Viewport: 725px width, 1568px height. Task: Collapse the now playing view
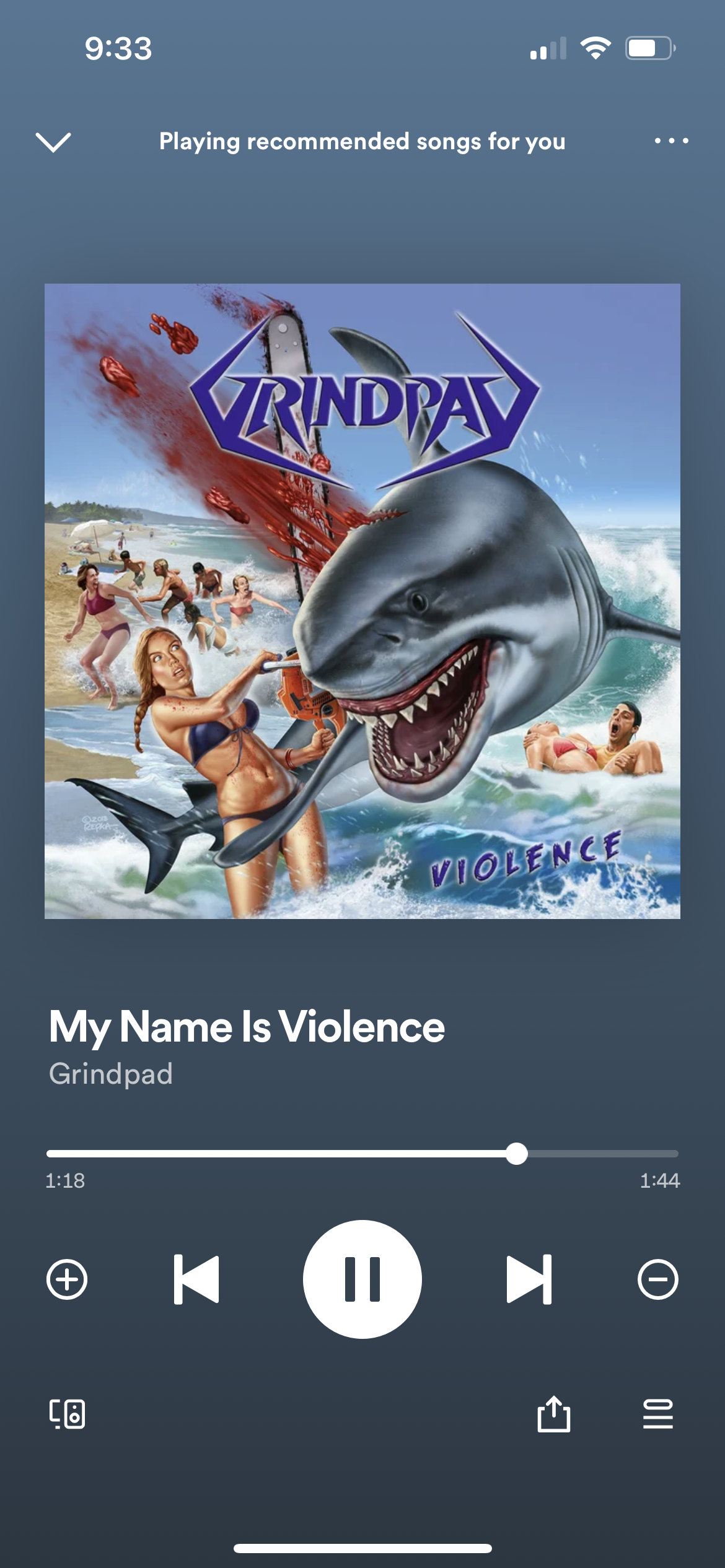coord(54,142)
